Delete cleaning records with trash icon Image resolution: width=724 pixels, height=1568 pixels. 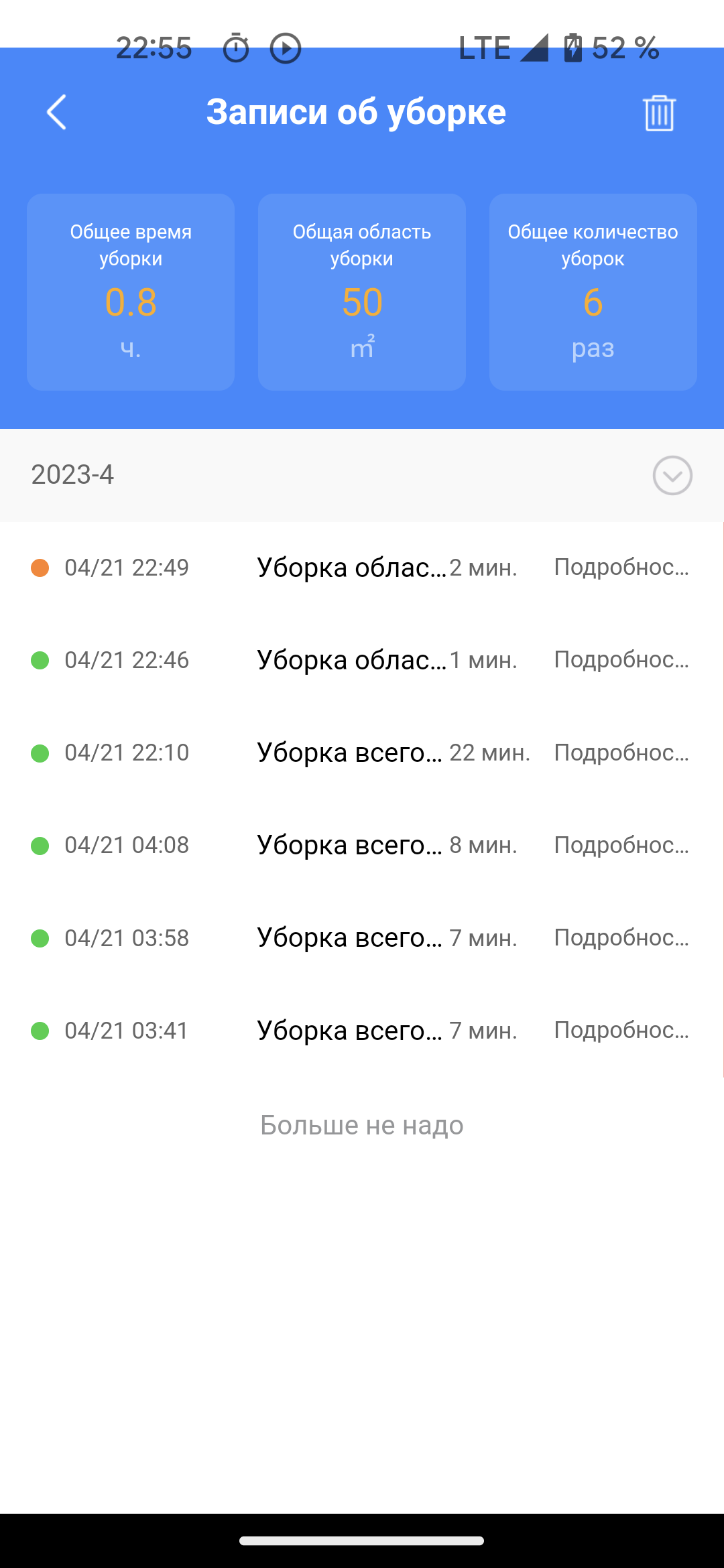(x=659, y=113)
